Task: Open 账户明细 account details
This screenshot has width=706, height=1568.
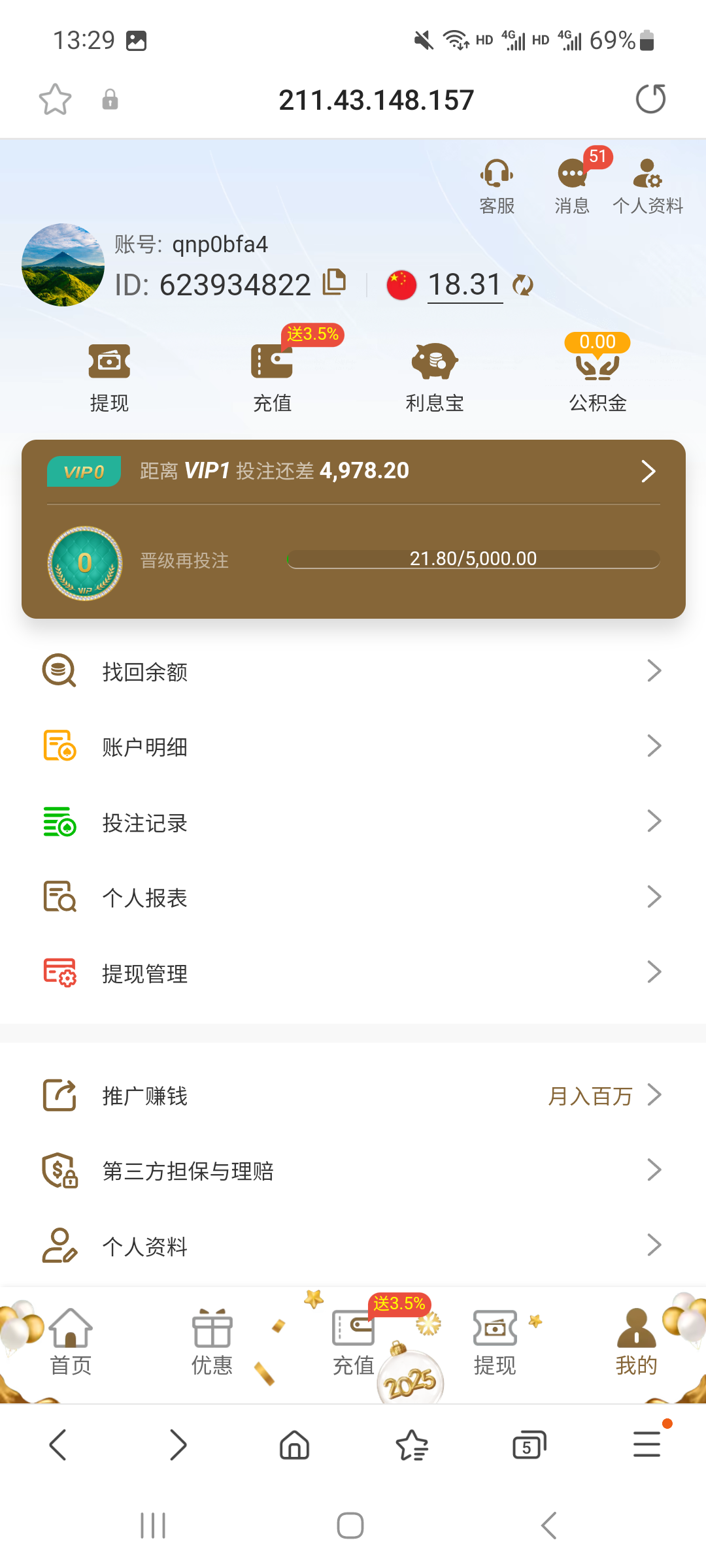Action: tap(353, 747)
